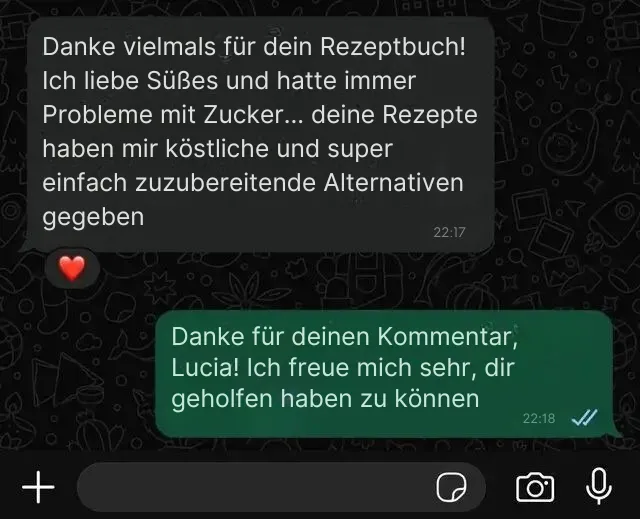Screen dimensions: 640x519
Task: Focus the message input field
Action: coord(250,487)
